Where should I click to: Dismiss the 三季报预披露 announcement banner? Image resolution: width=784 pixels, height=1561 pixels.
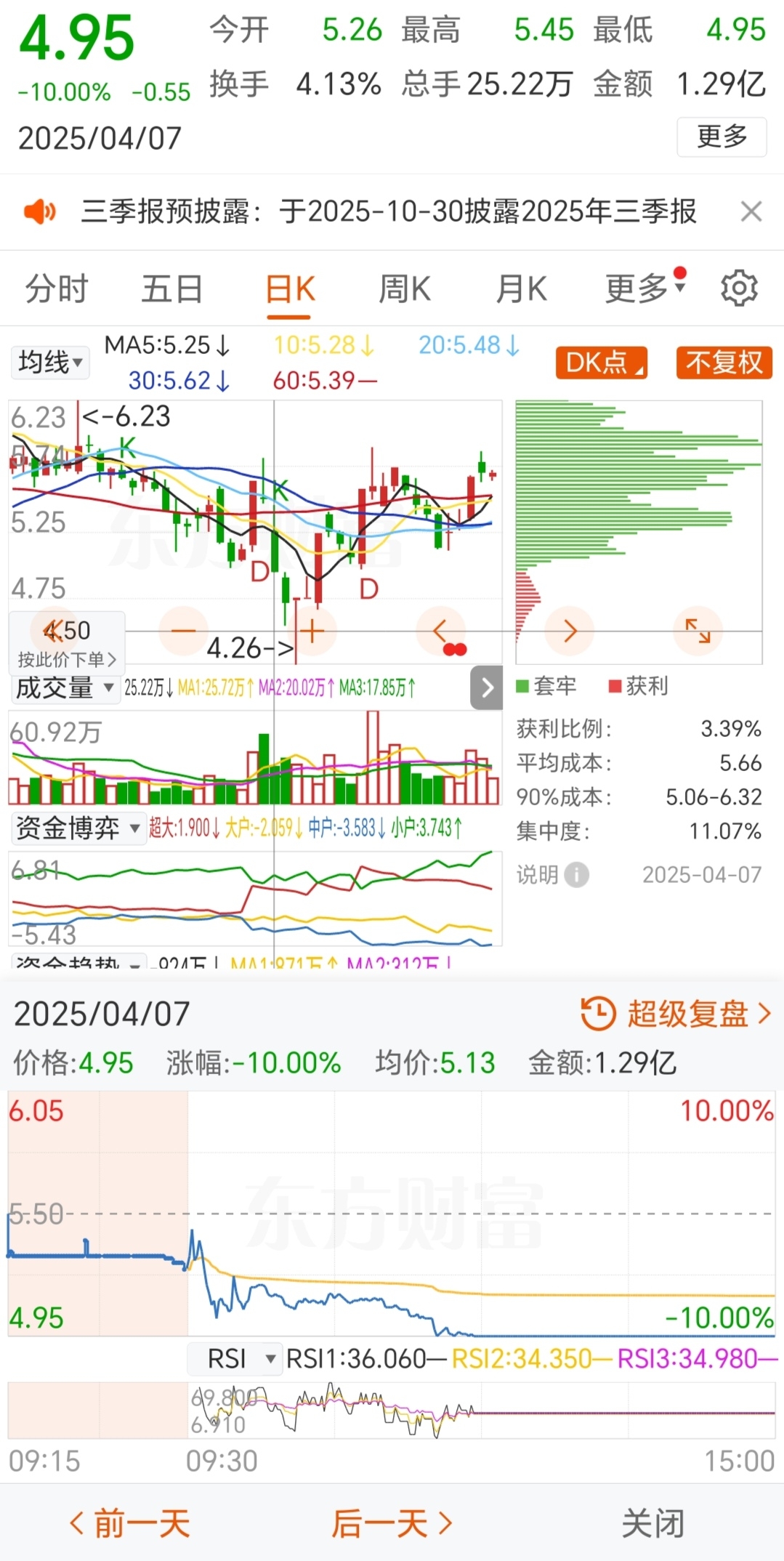coord(751,211)
